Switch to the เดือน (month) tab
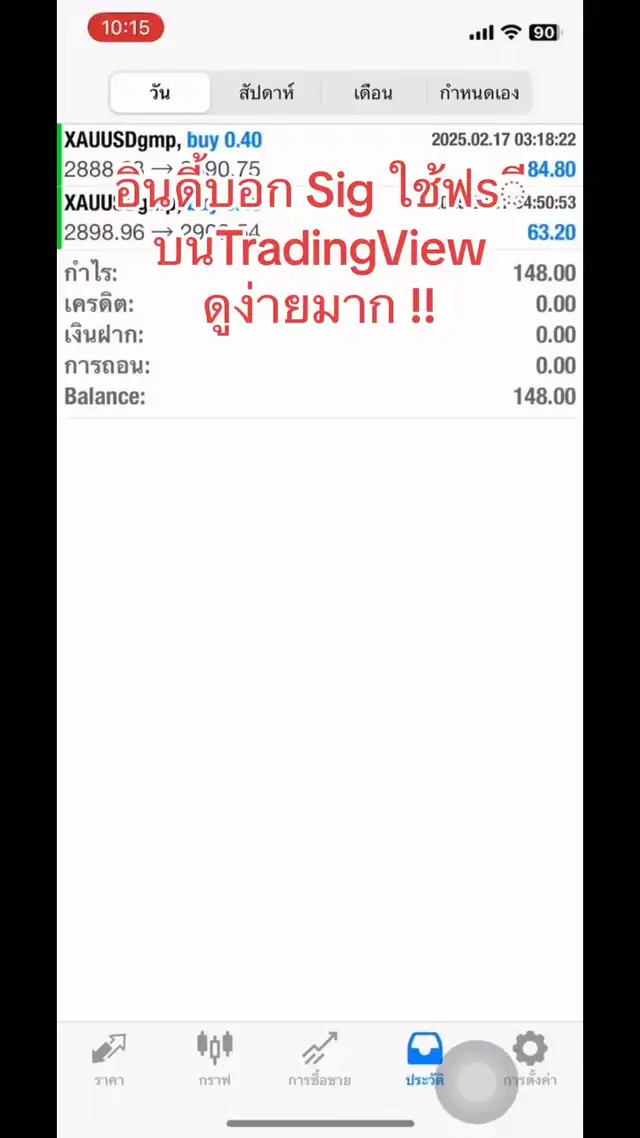Screen dimensions: 640x1138 click(x=373, y=93)
